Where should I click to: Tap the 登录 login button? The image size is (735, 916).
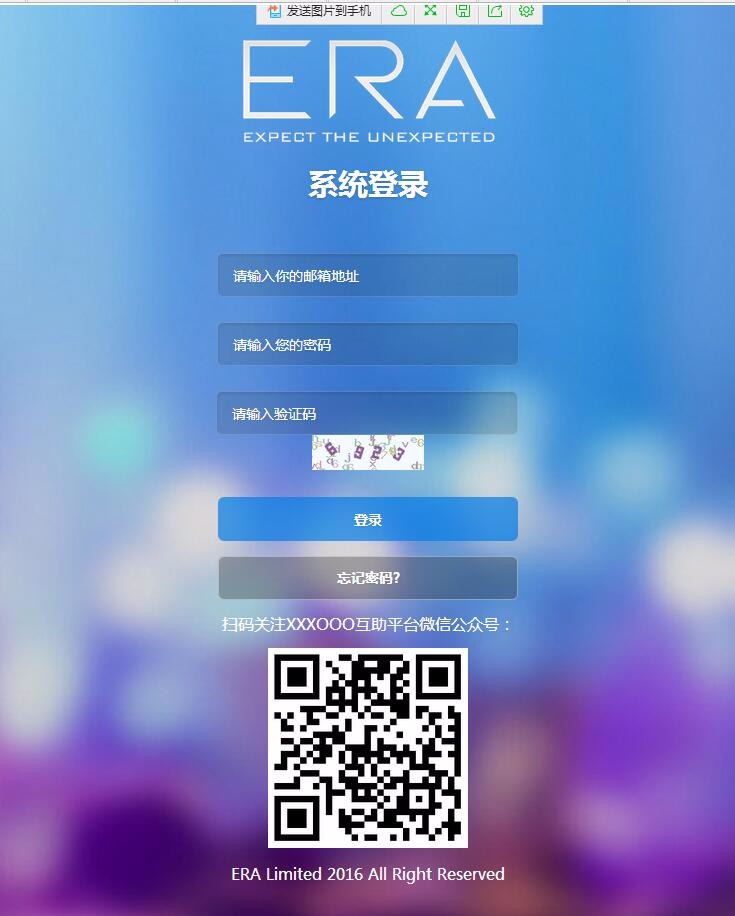[368, 520]
